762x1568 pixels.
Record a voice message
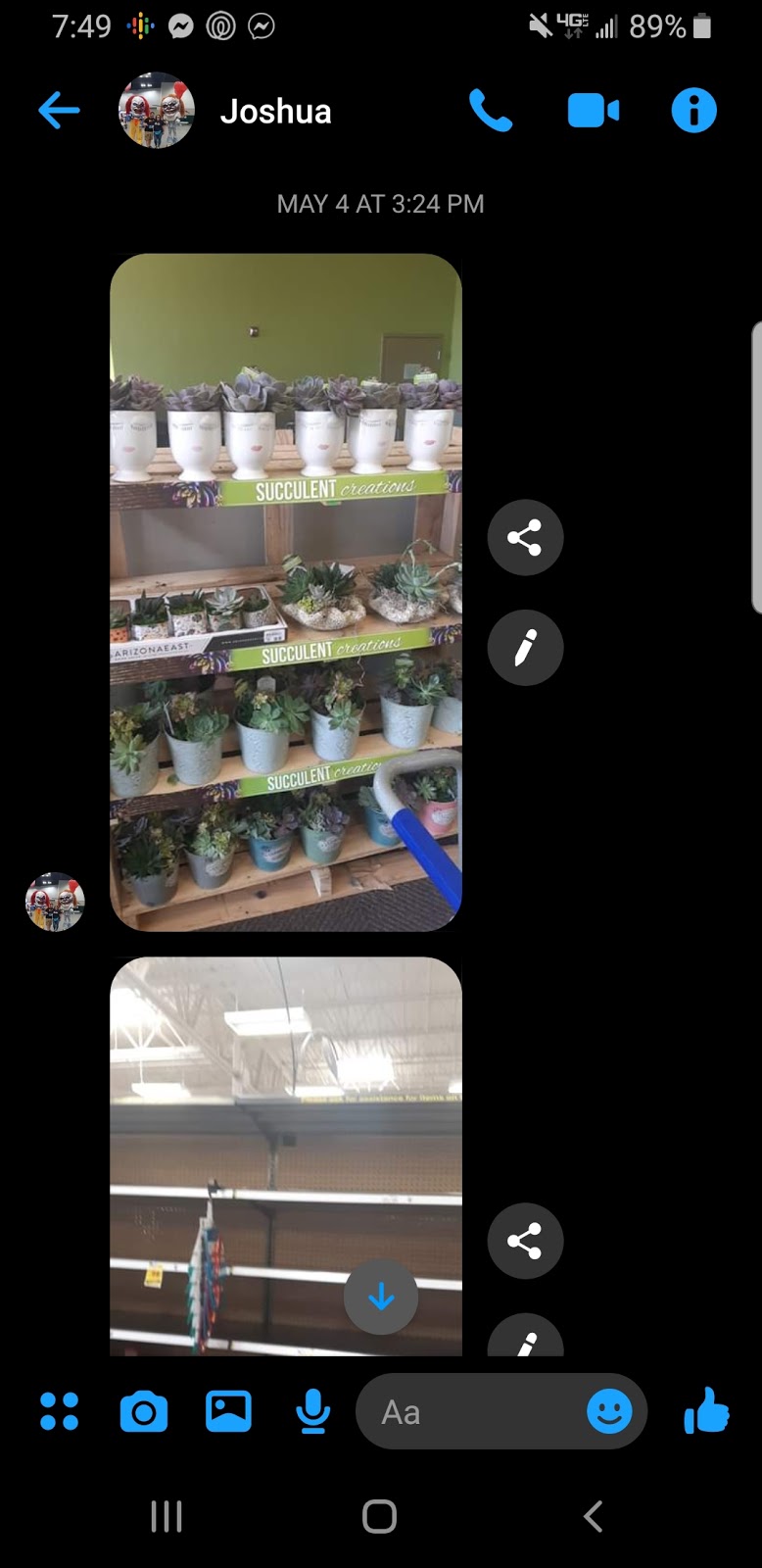312,1412
